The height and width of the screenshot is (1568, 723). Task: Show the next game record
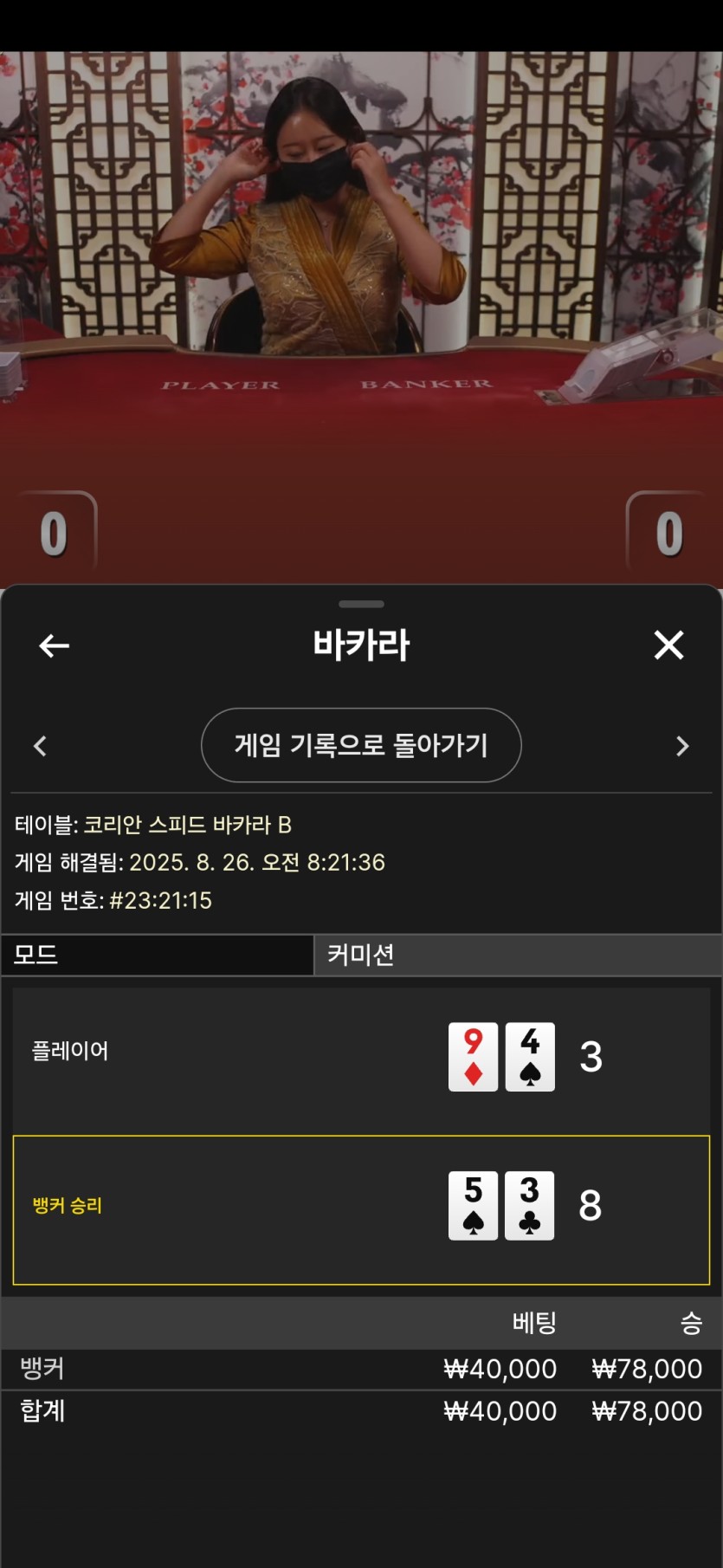682,746
